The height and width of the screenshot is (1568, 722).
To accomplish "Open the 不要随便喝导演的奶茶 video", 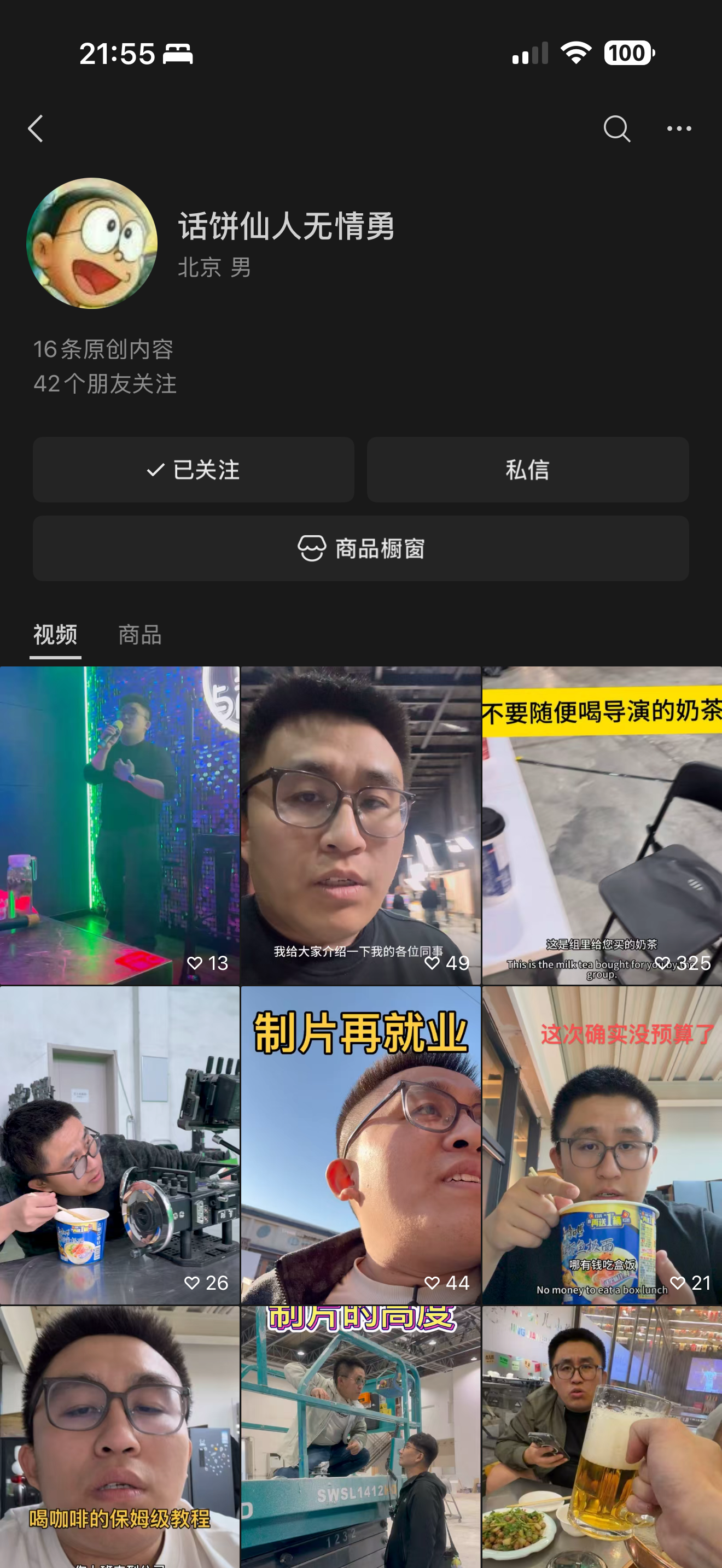I will [602, 825].
